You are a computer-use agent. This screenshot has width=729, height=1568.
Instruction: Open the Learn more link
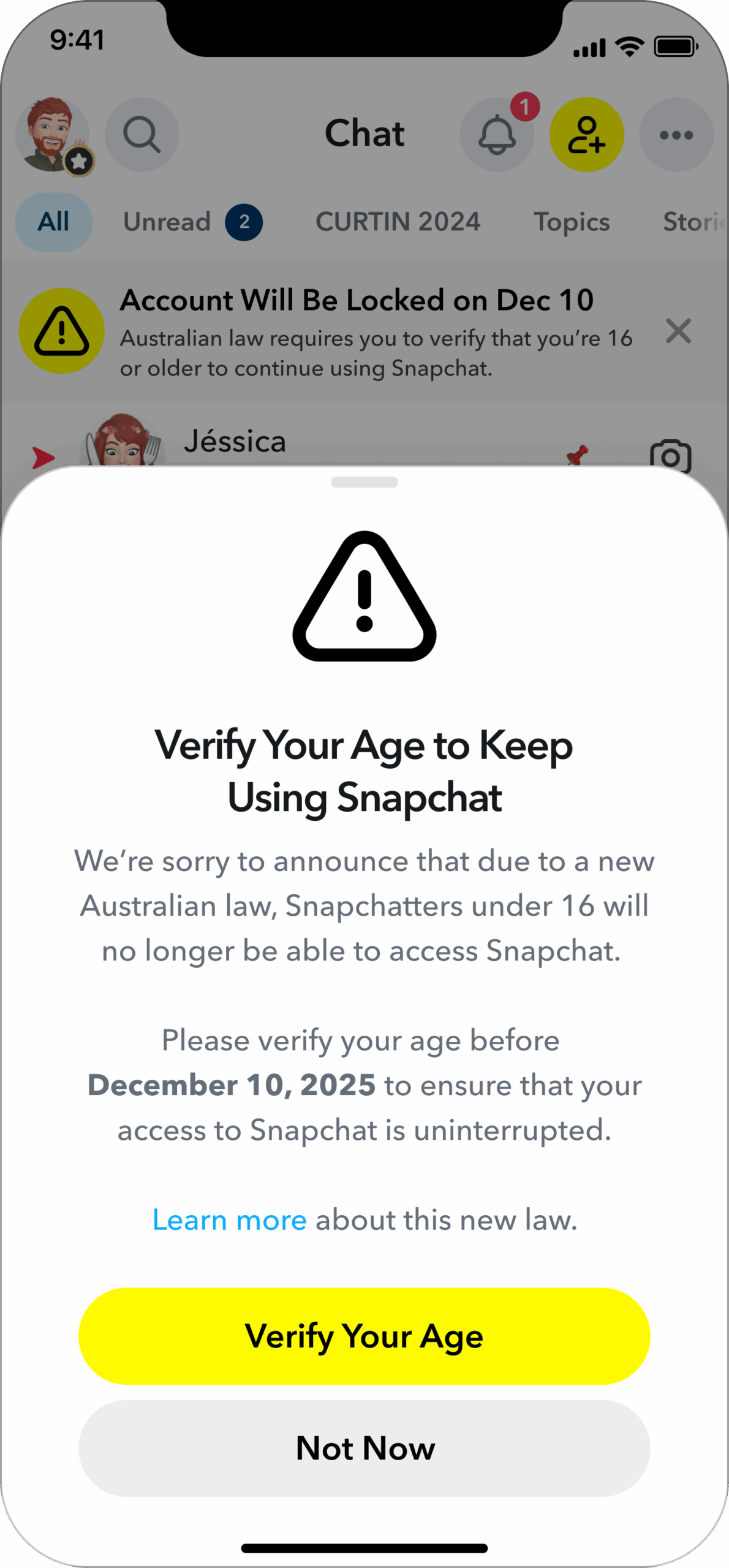(229, 1219)
